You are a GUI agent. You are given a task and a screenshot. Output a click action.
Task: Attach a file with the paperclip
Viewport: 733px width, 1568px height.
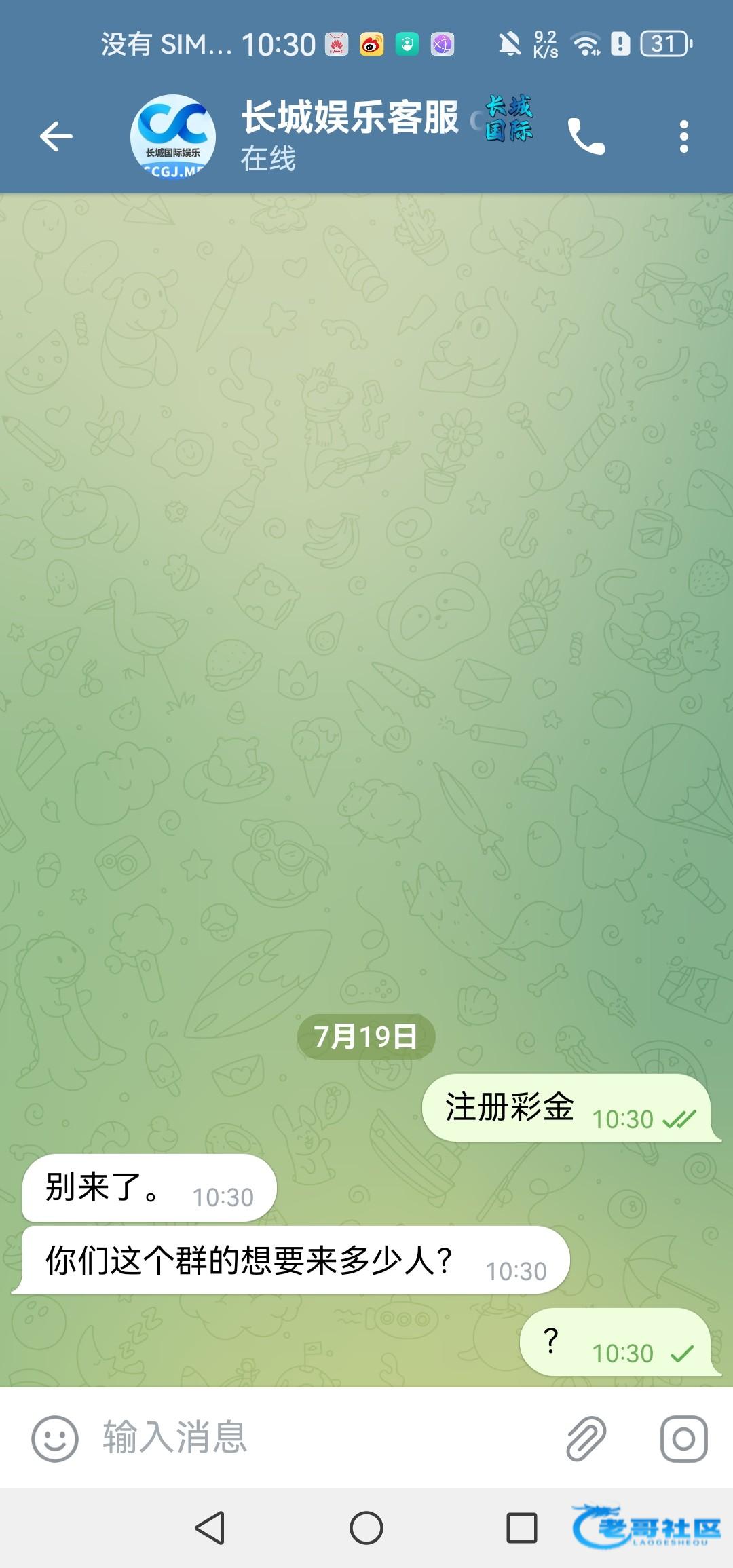[x=585, y=1438]
